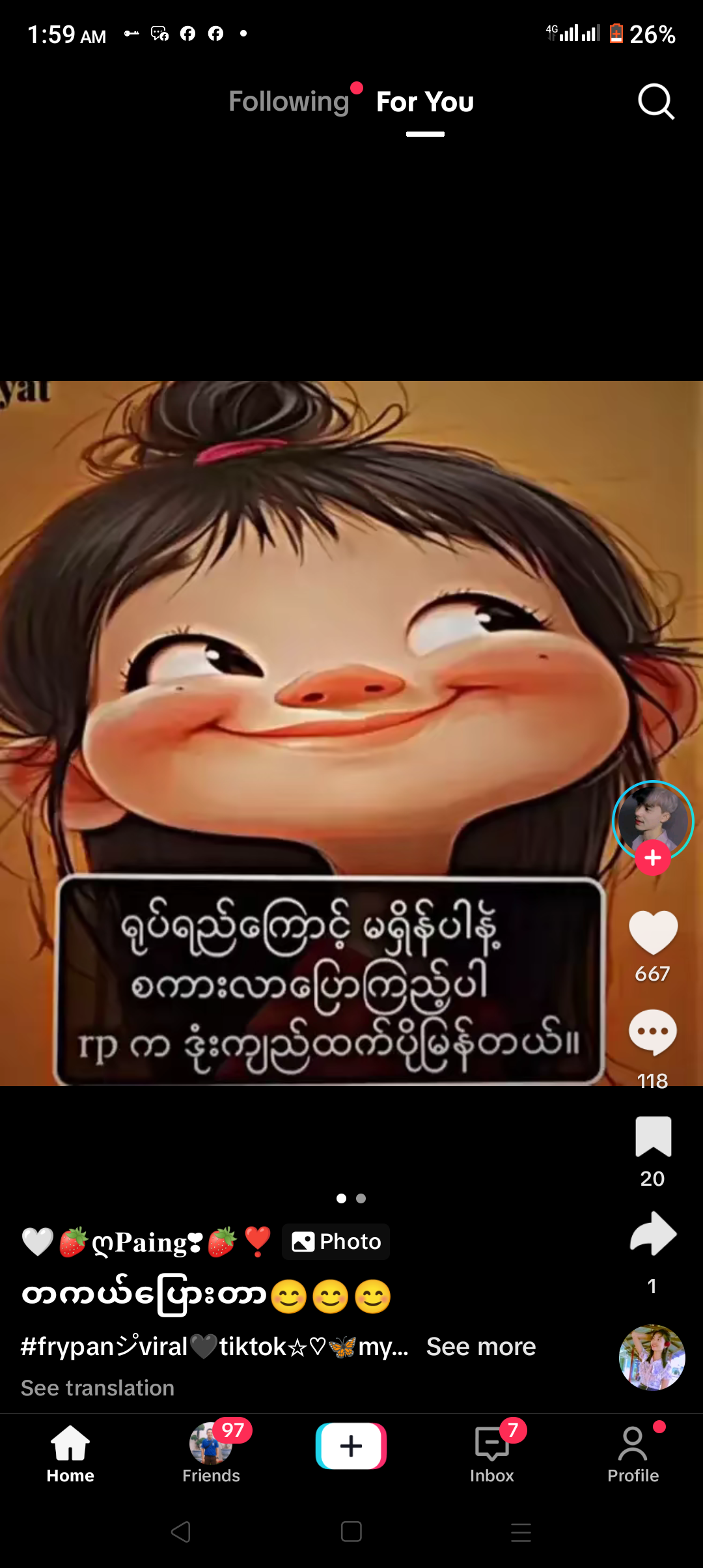Select the For You tab
The height and width of the screenshot is (1568, 703).
[x=425, y=102]
